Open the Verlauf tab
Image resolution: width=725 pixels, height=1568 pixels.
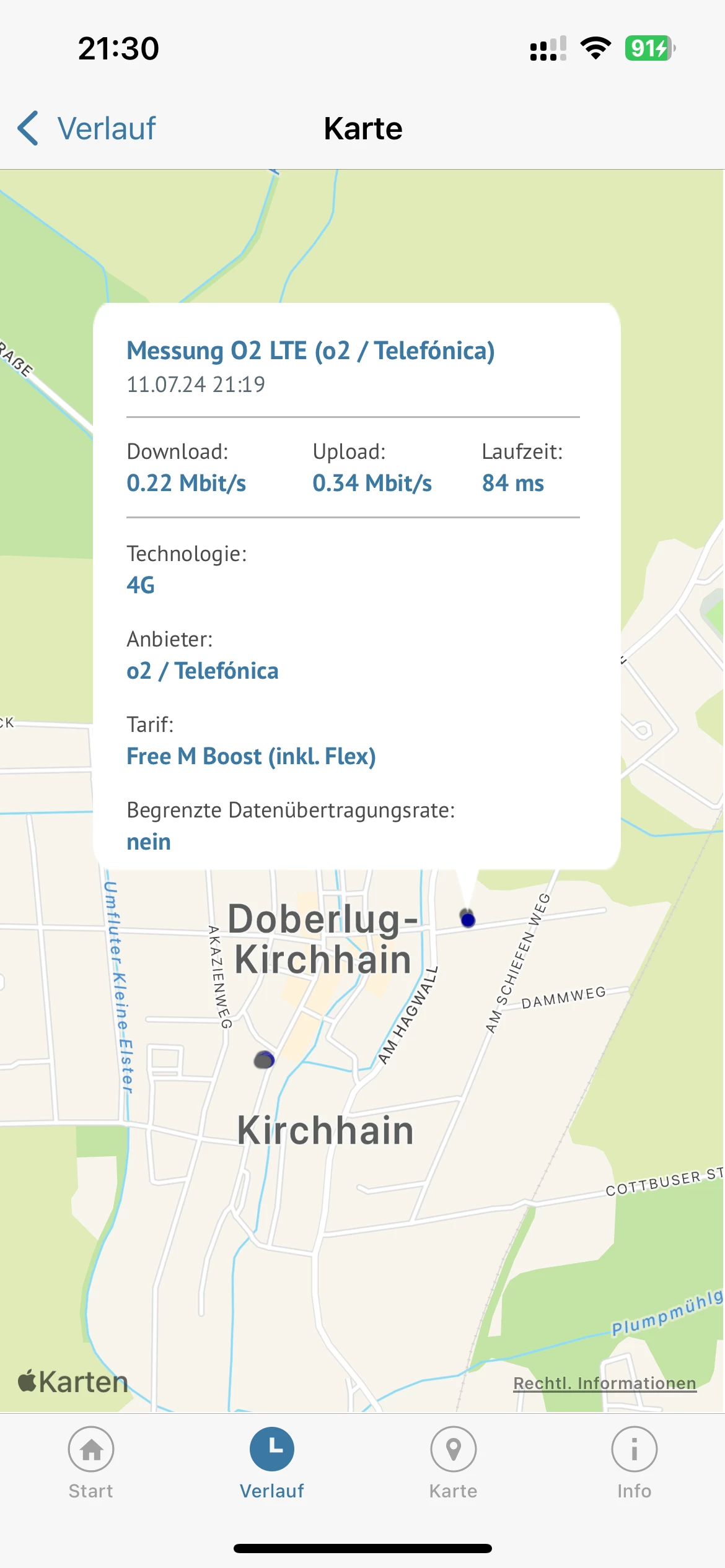point(272,1462)
